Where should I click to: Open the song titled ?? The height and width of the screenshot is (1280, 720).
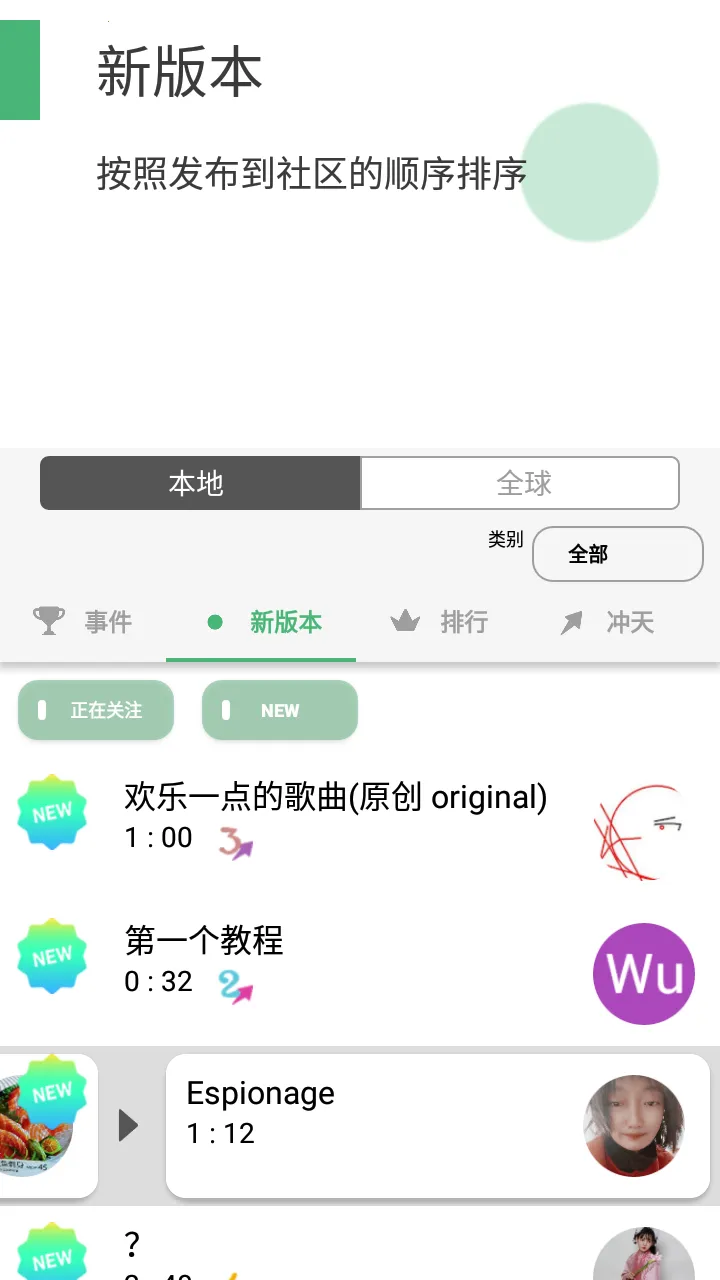pyautogui.click(x=300, y=1250)
